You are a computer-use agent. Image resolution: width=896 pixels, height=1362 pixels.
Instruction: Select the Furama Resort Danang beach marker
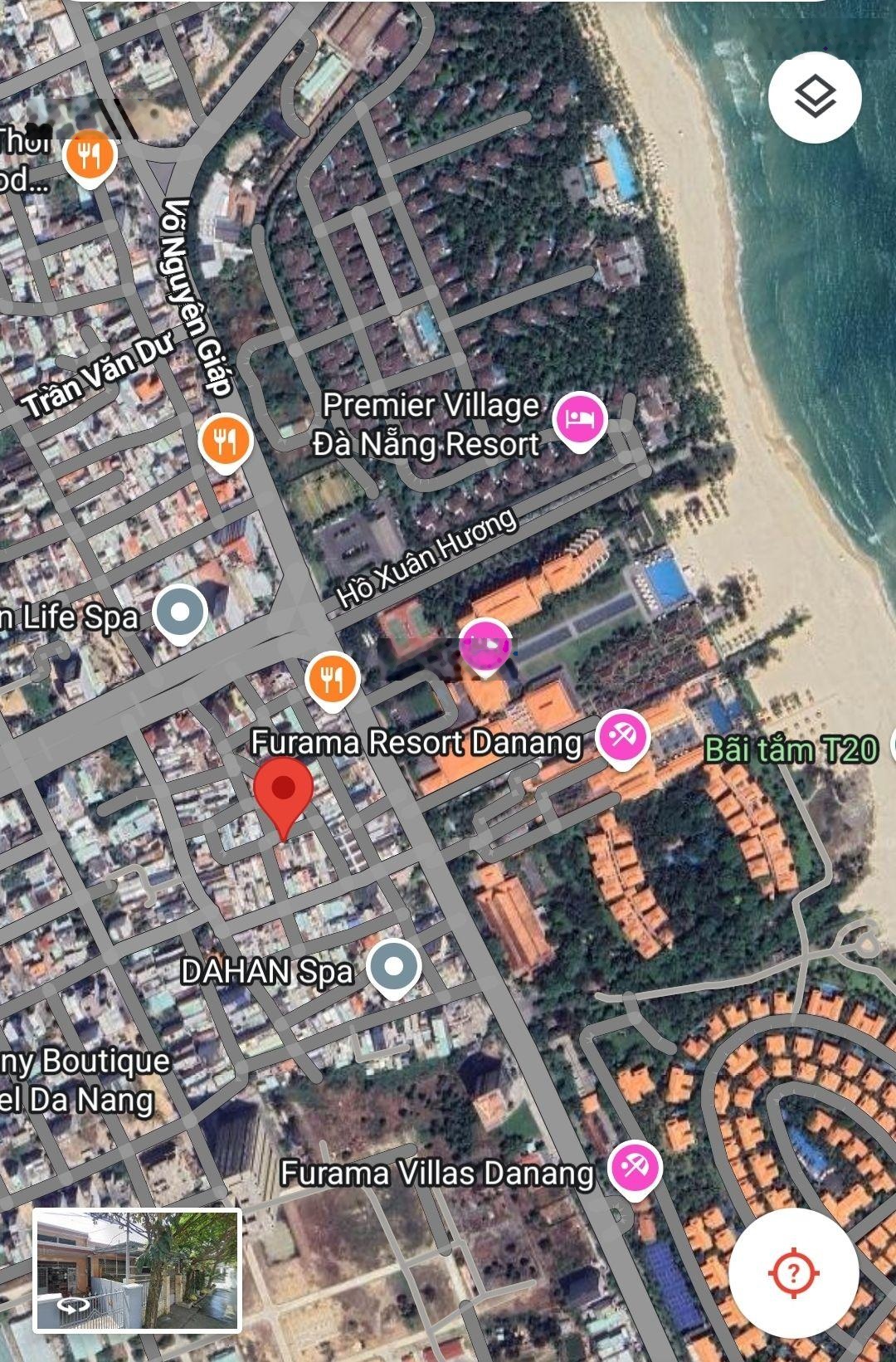622,738
